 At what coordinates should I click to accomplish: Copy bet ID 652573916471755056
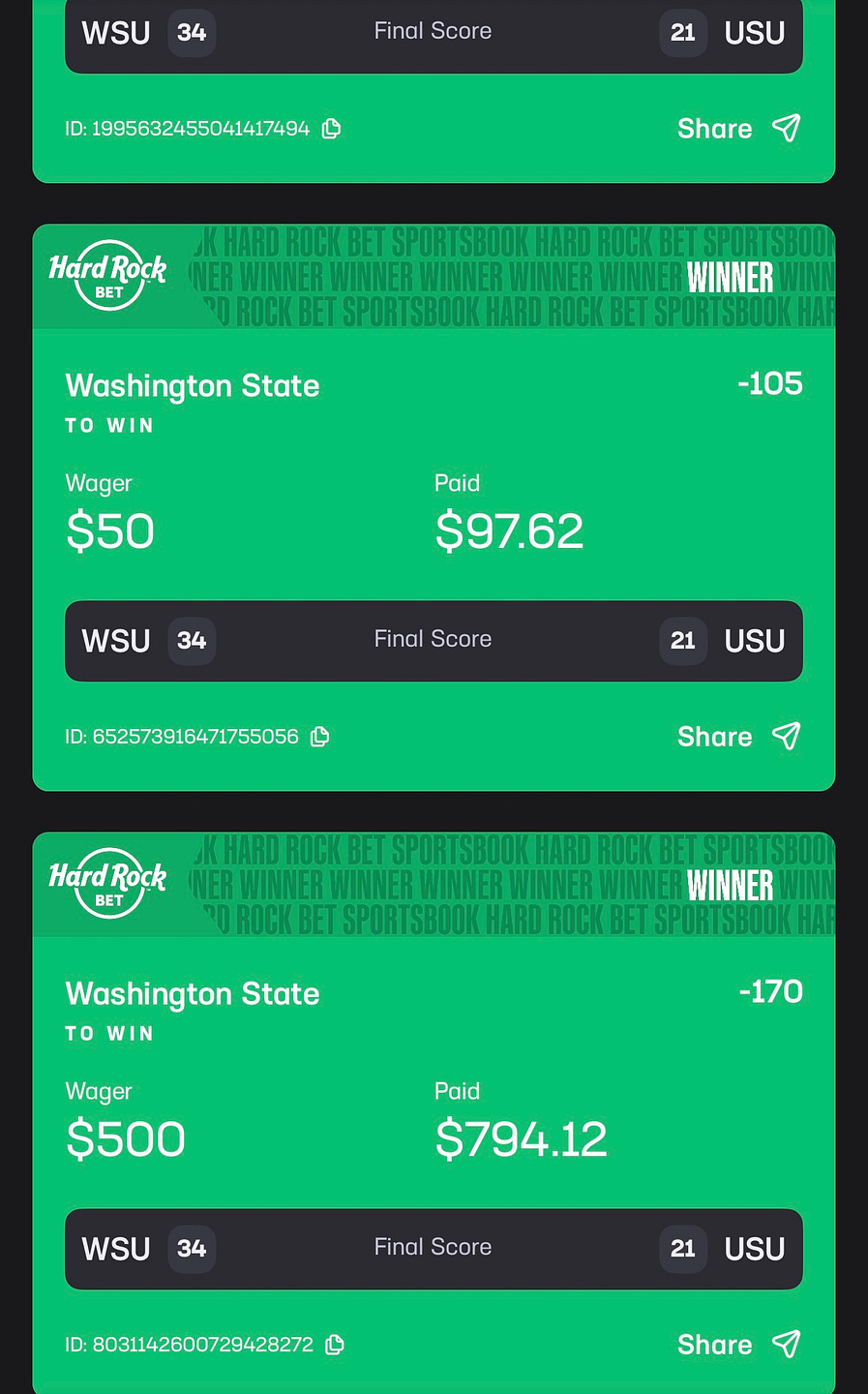pyautogui.click(x=320, y=737)
